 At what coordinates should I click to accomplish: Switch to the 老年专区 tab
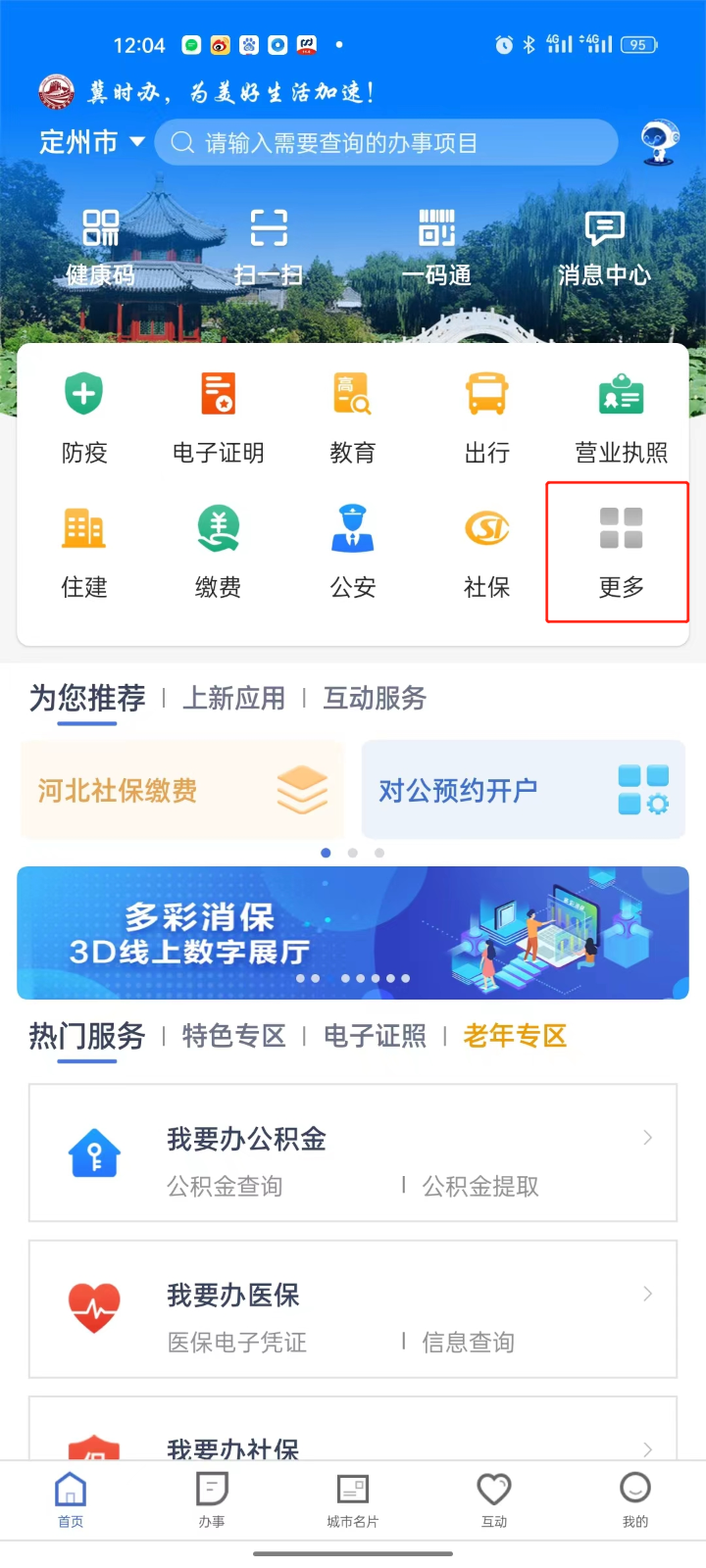(x=515, y=1036)
